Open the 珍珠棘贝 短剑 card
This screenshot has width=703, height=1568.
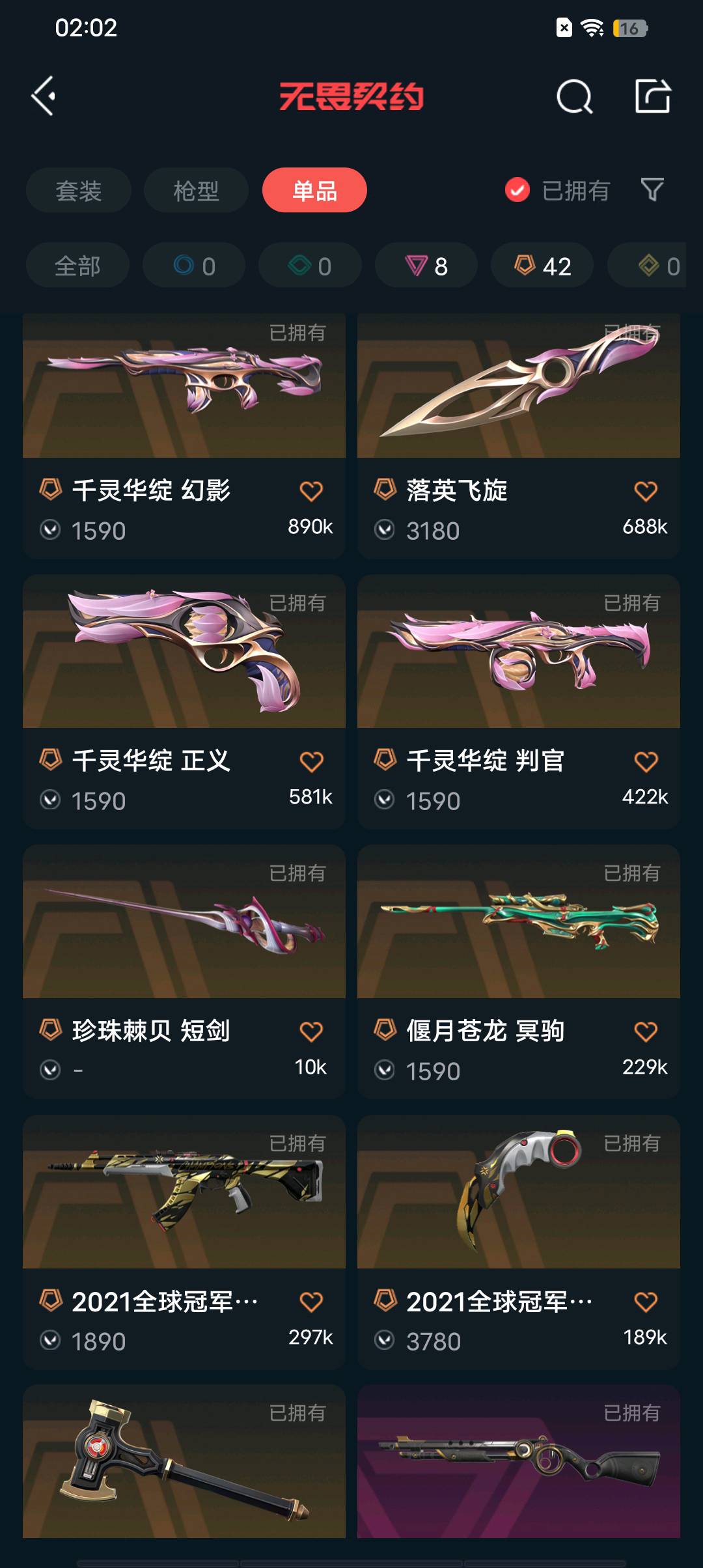click(184, 972)
